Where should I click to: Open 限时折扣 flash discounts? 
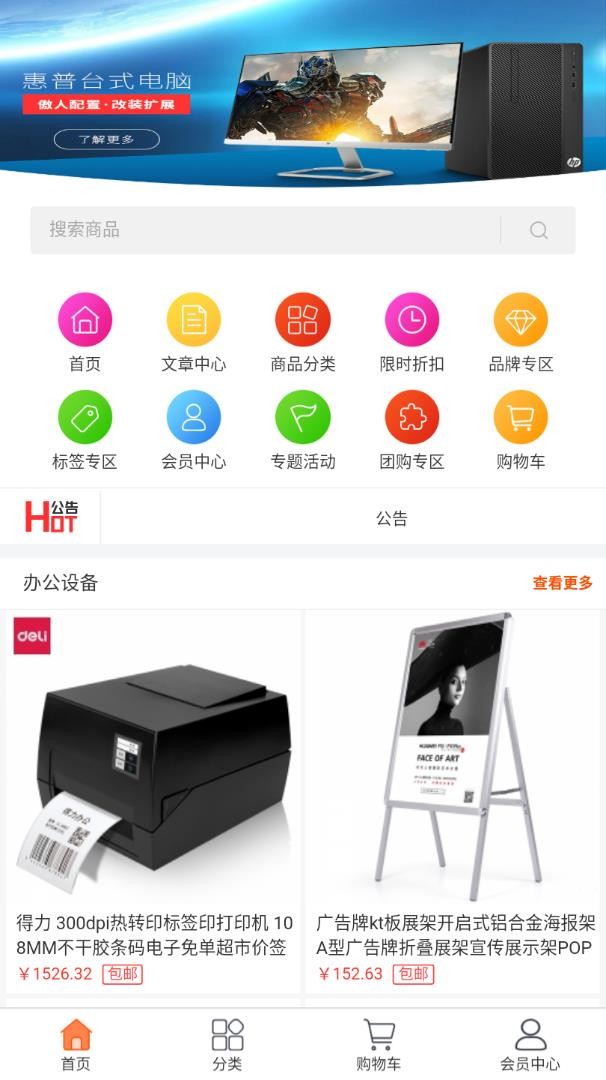(x=411, y=321)
